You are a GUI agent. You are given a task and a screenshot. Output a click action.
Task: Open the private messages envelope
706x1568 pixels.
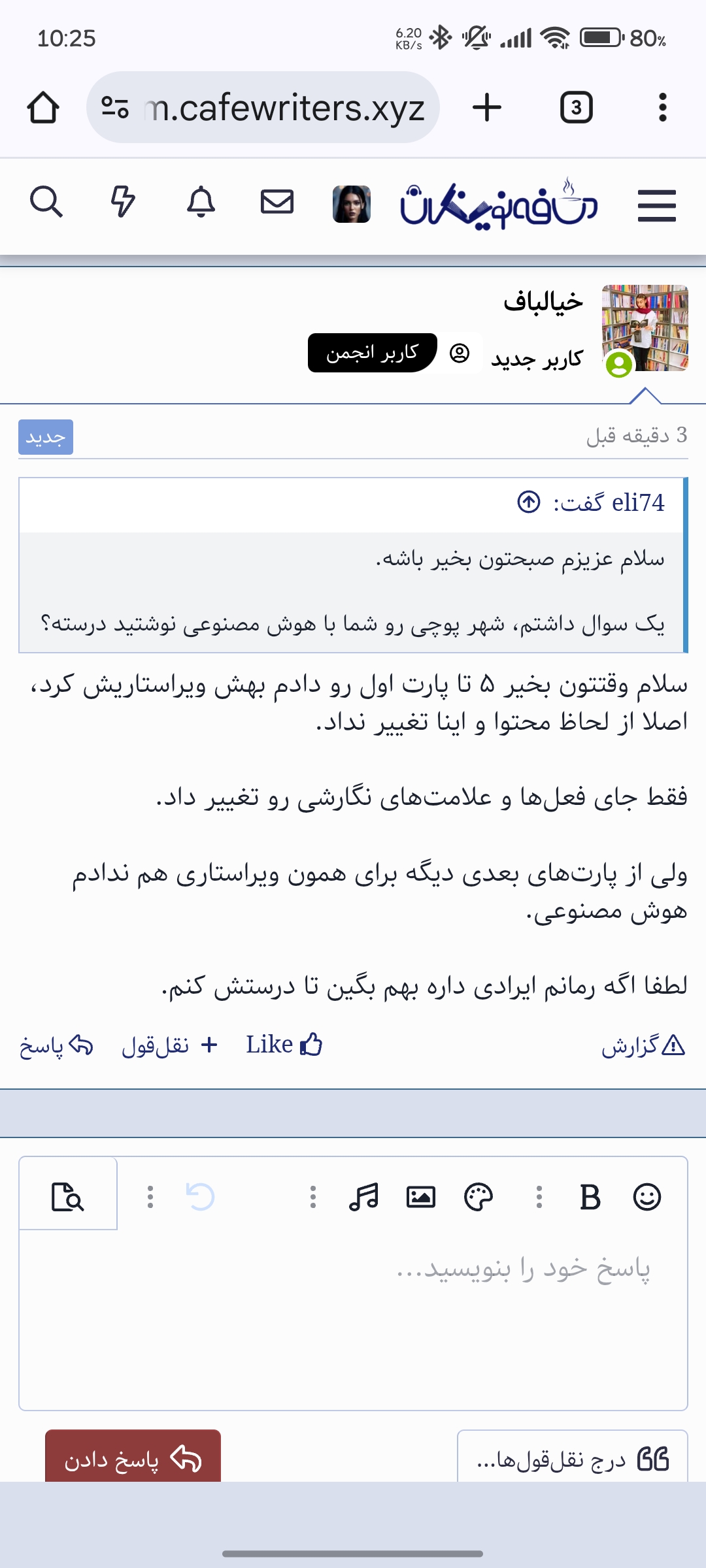coord(277,202)
